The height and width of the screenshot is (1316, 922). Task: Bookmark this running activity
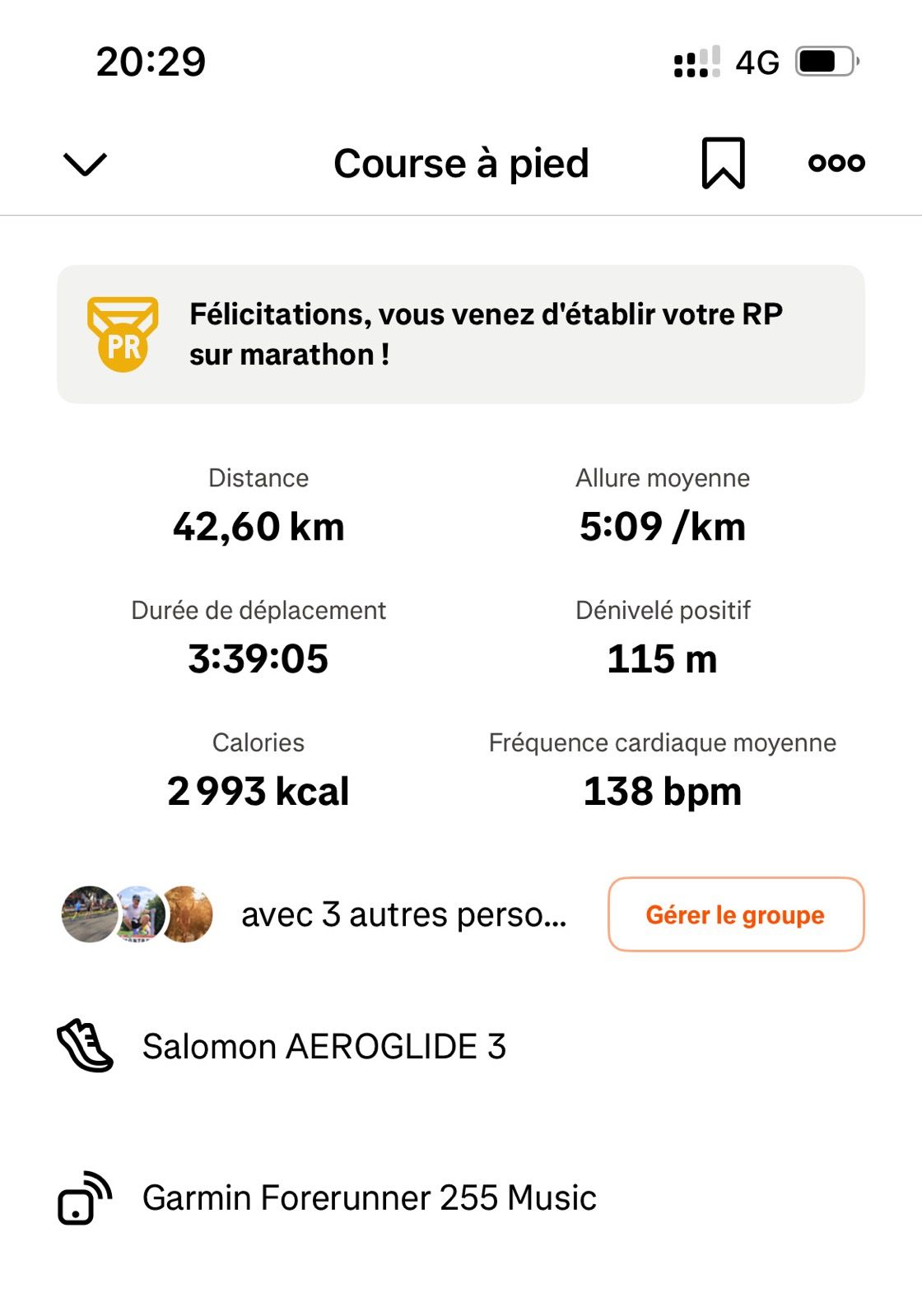click(723, 163)
